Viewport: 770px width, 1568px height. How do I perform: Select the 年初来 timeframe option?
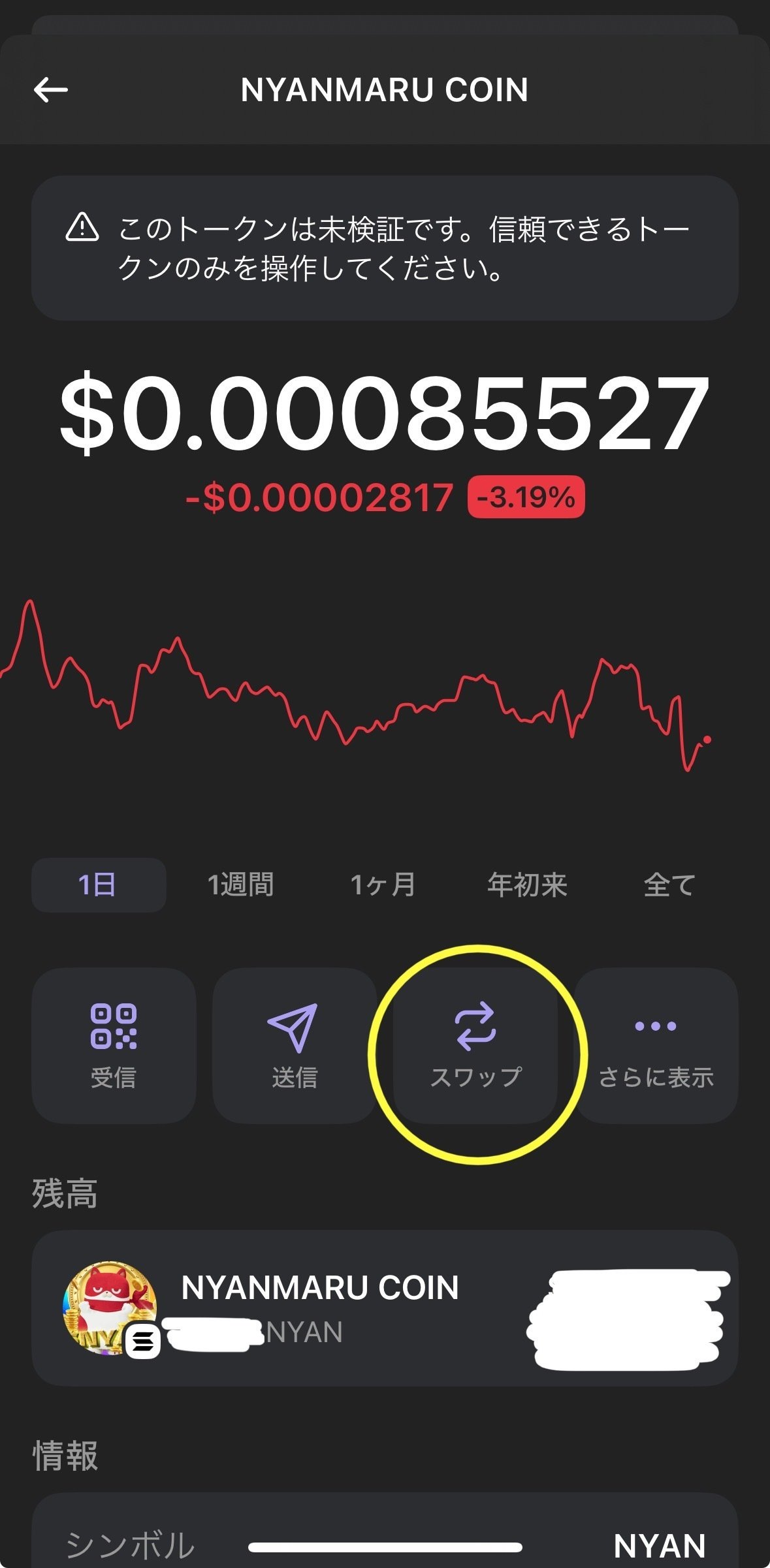coord(527,885)
